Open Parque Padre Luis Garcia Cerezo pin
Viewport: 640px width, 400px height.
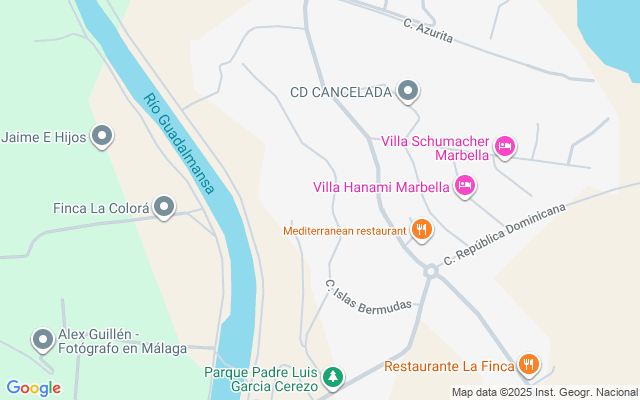333,378
